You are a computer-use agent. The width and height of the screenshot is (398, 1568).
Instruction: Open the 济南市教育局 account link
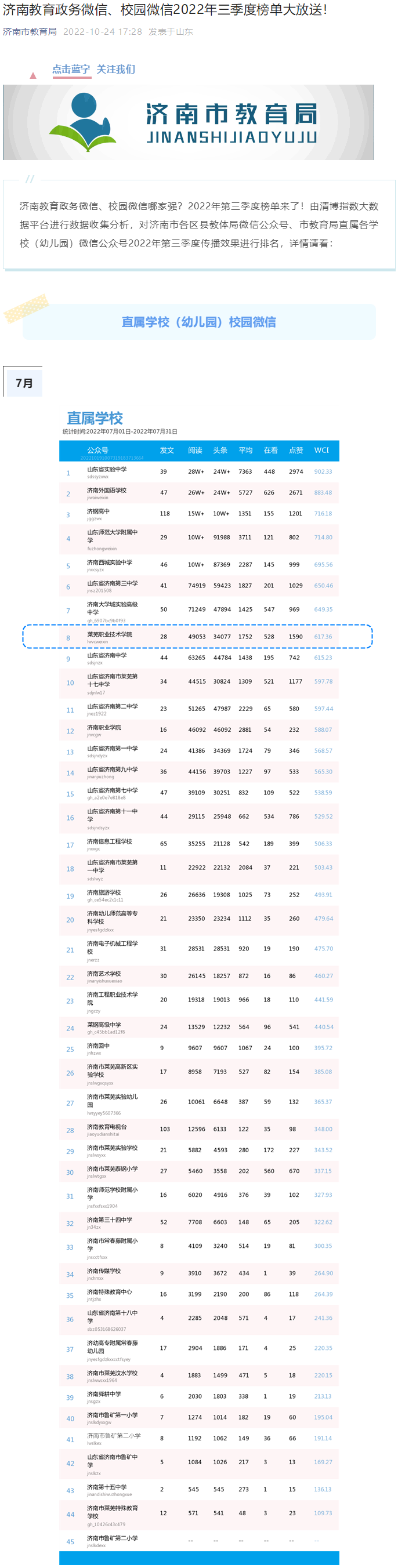(x=30, y=32)
